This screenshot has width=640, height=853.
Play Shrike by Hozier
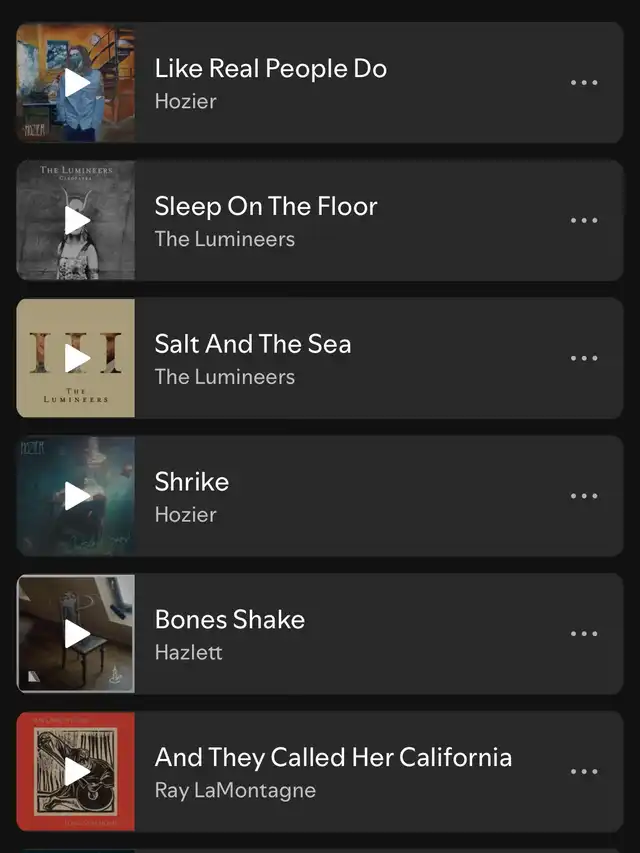[x=77, y=496]
